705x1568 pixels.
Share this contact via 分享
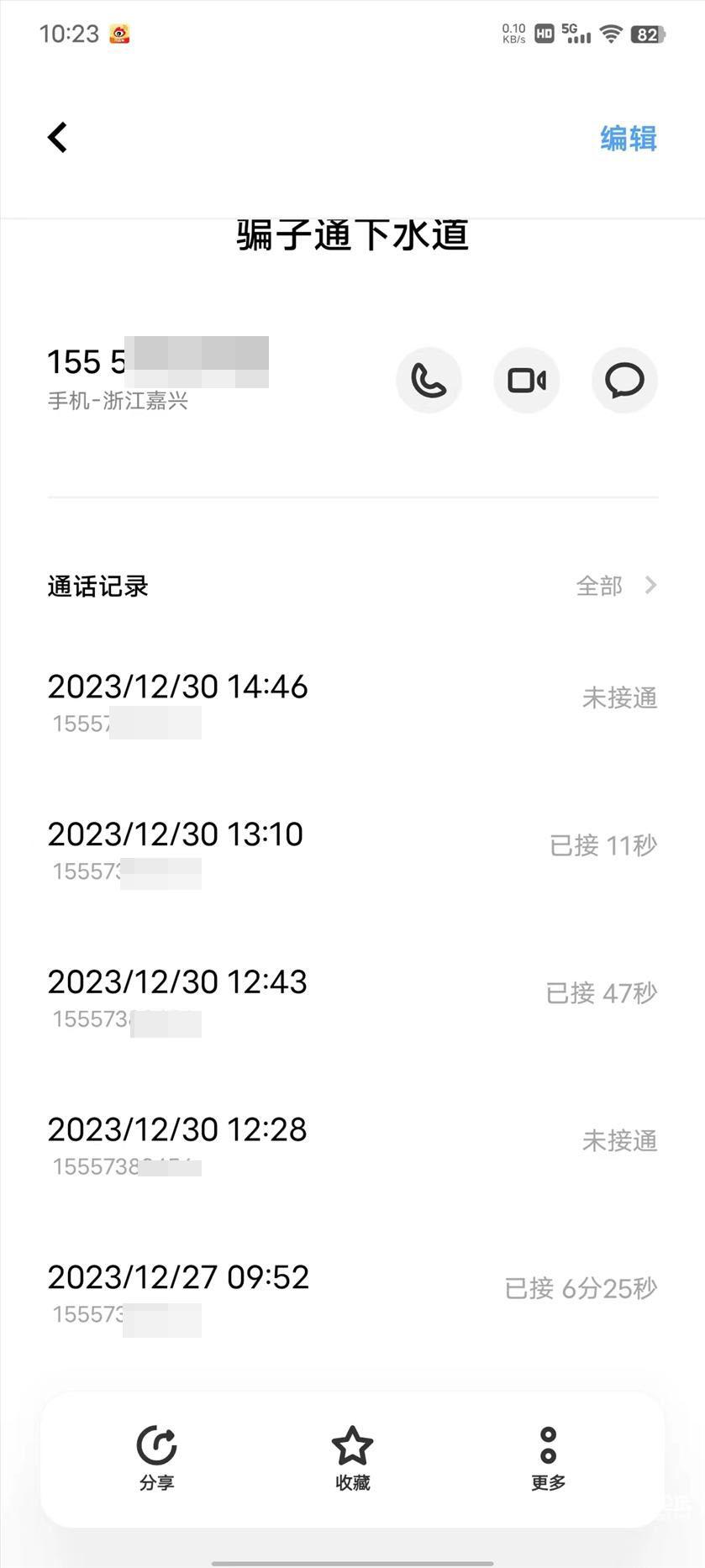click(x=157, y=1459)
